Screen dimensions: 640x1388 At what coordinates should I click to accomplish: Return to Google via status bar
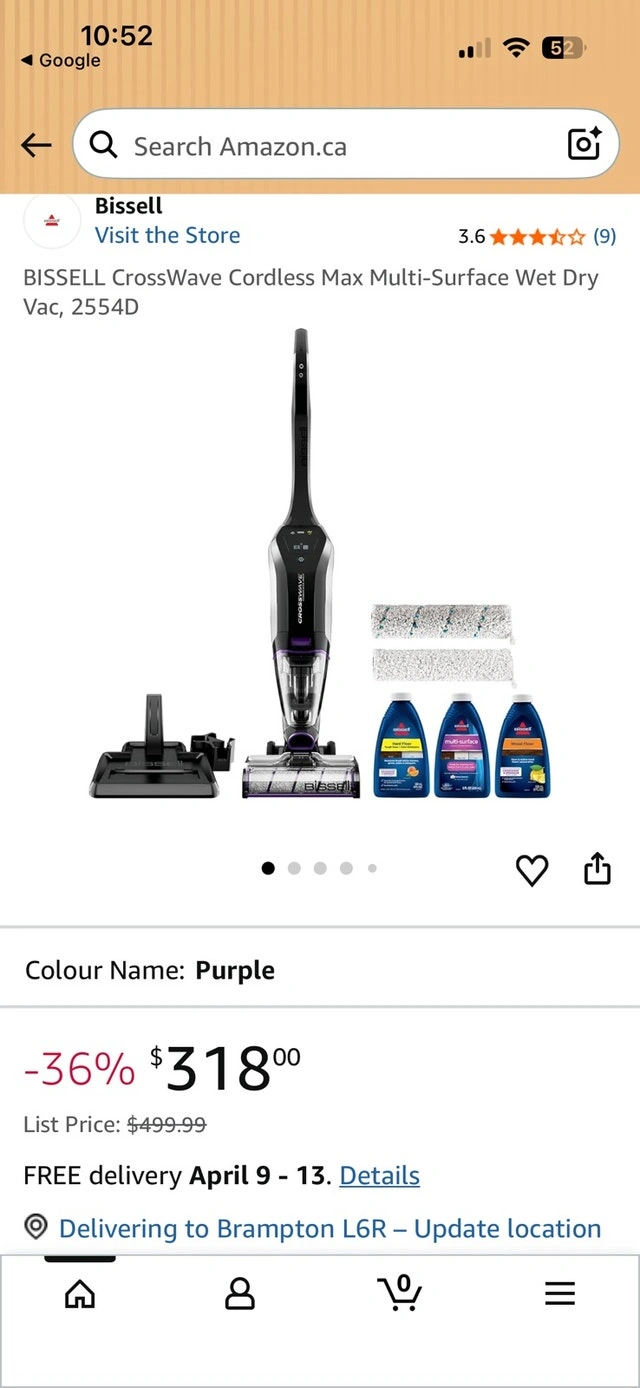pos(62,61)
